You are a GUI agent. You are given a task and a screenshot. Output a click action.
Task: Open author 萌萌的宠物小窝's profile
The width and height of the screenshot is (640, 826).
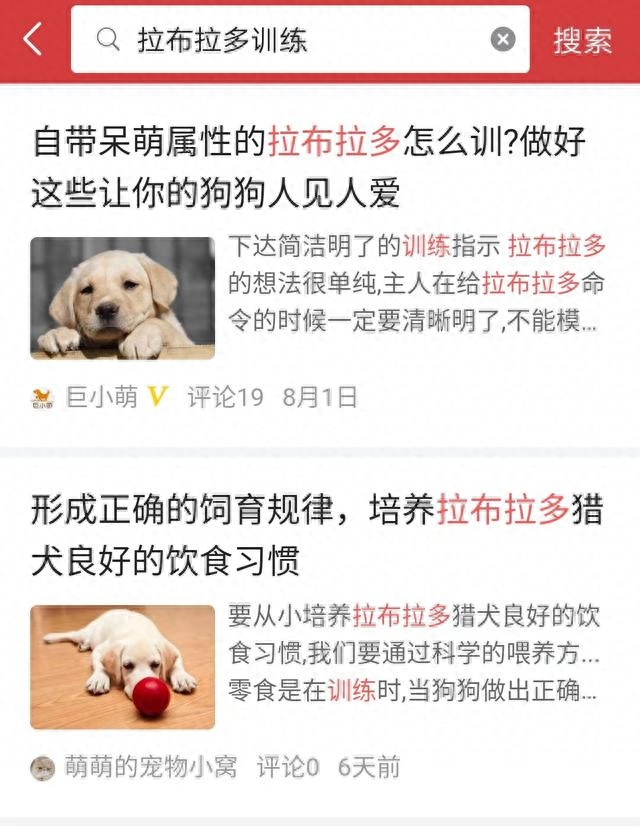click(x=150, y=767)
